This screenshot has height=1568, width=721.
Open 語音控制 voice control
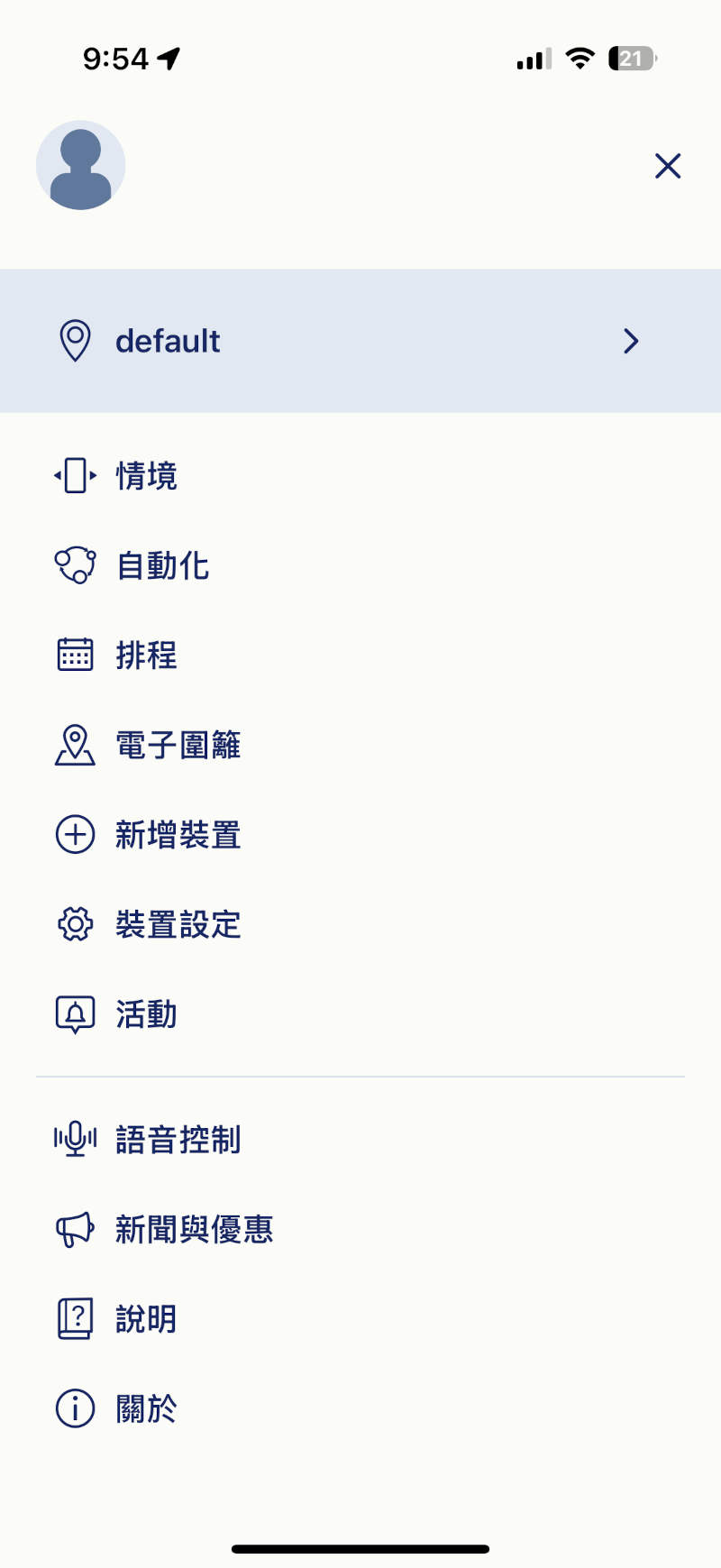point(178,1140)
